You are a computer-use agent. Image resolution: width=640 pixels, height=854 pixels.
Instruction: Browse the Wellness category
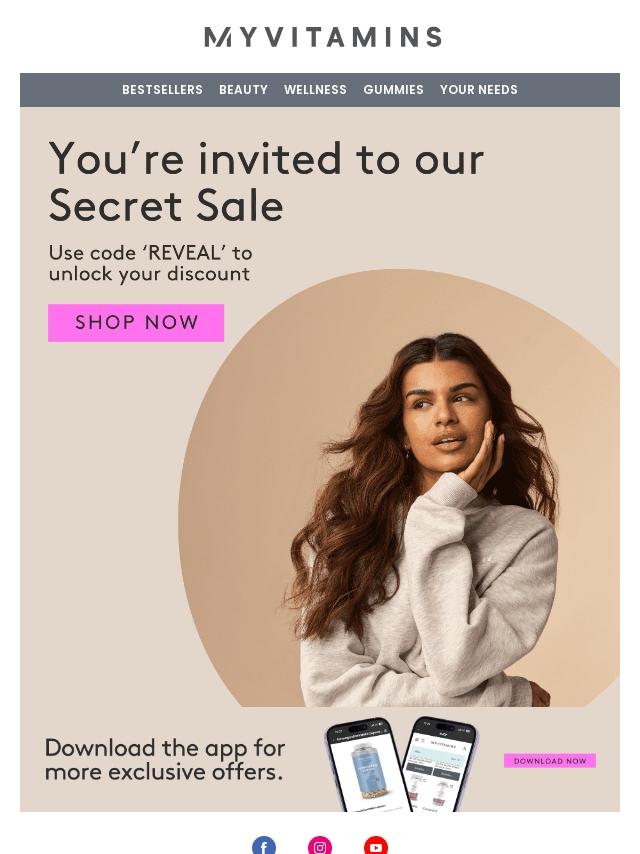[x=315, y=90]
